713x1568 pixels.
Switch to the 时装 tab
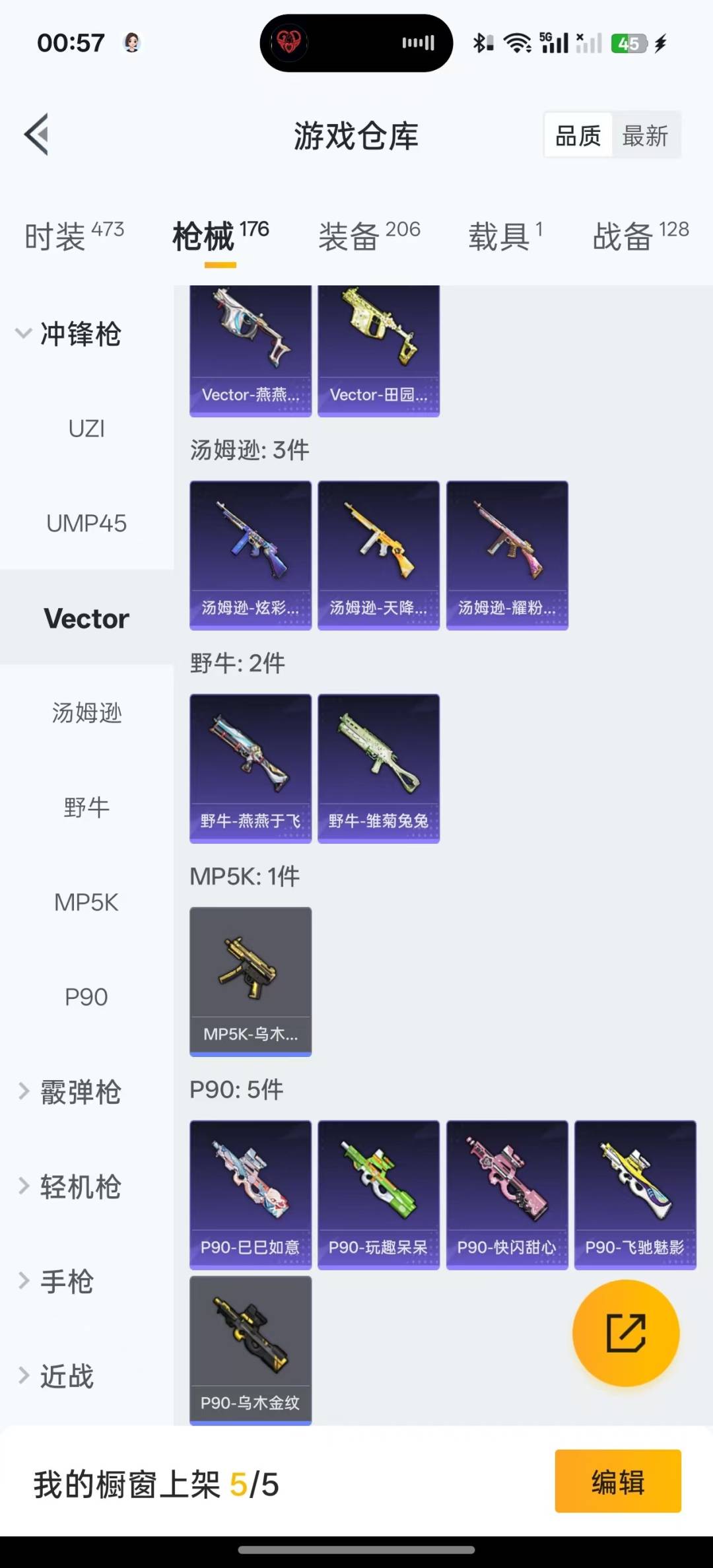coord(74,236)
